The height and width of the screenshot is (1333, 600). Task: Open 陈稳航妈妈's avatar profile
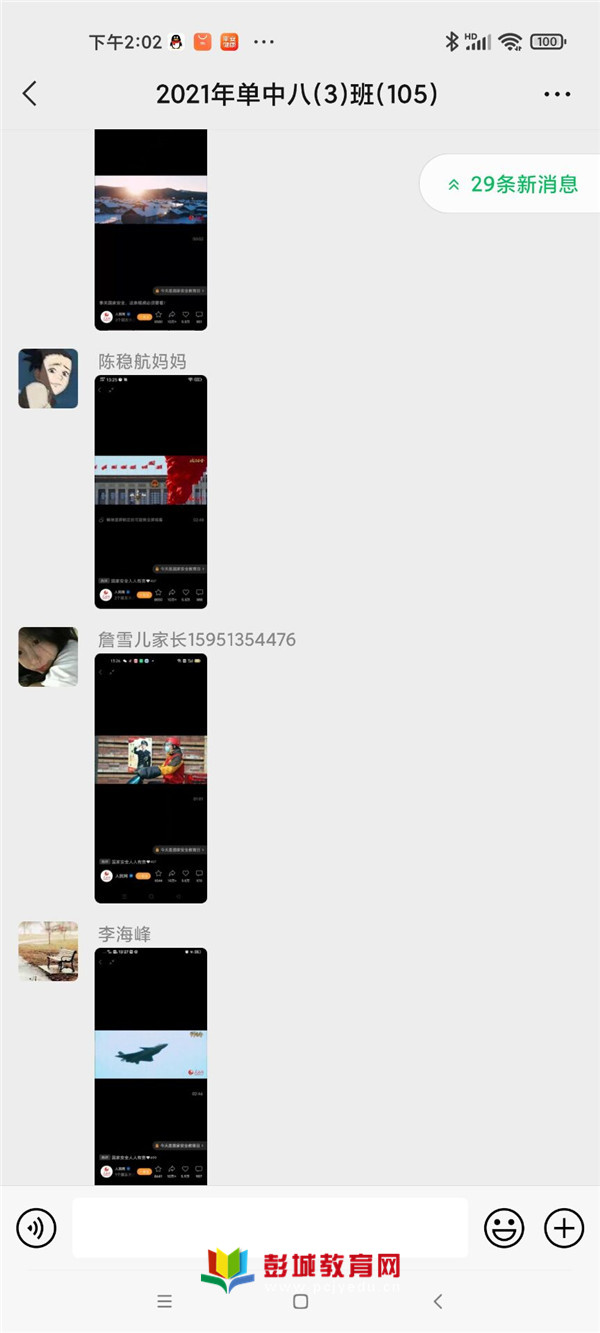point(48,378)
